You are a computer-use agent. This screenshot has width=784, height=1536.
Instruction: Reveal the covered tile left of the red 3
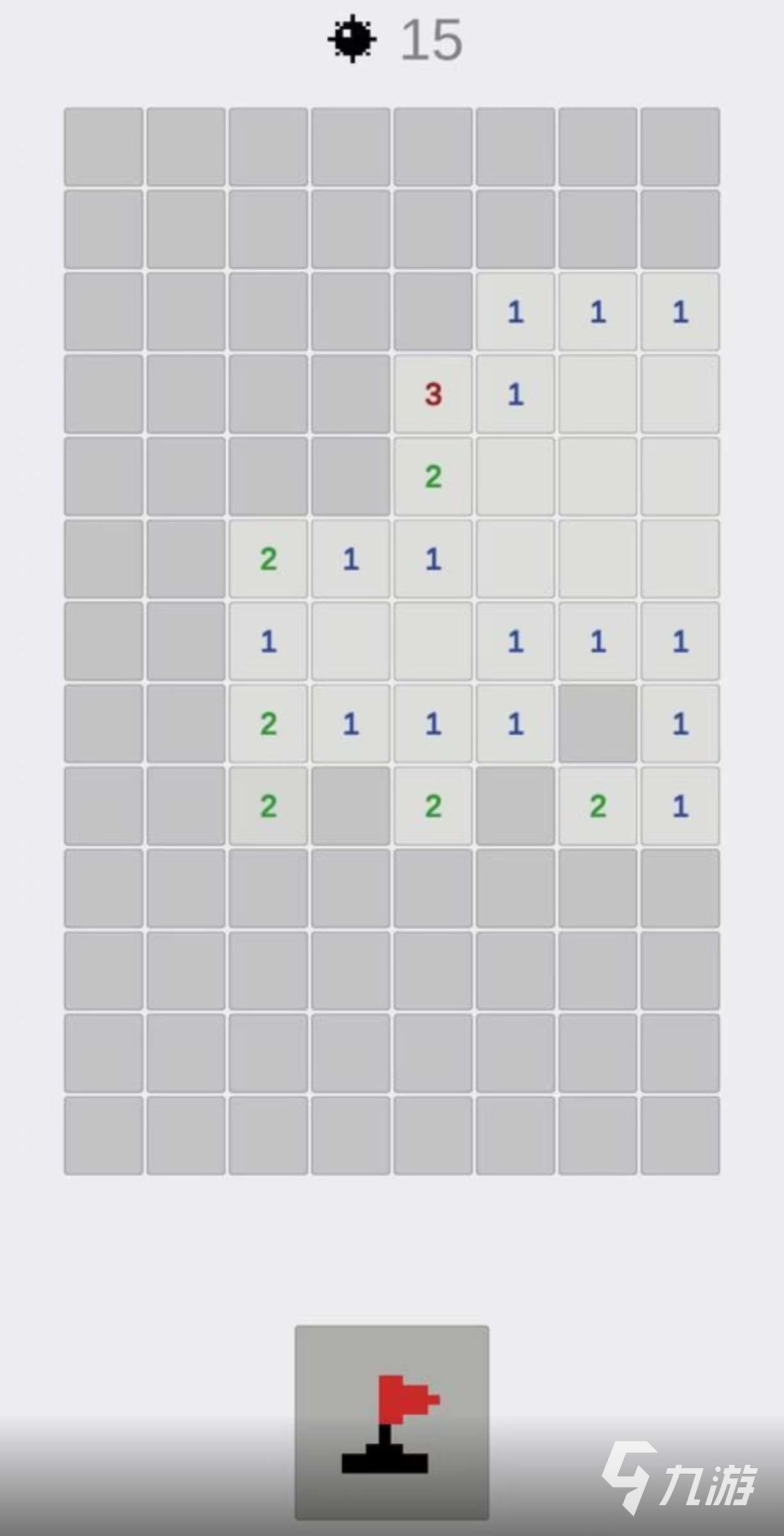point(351,394)
